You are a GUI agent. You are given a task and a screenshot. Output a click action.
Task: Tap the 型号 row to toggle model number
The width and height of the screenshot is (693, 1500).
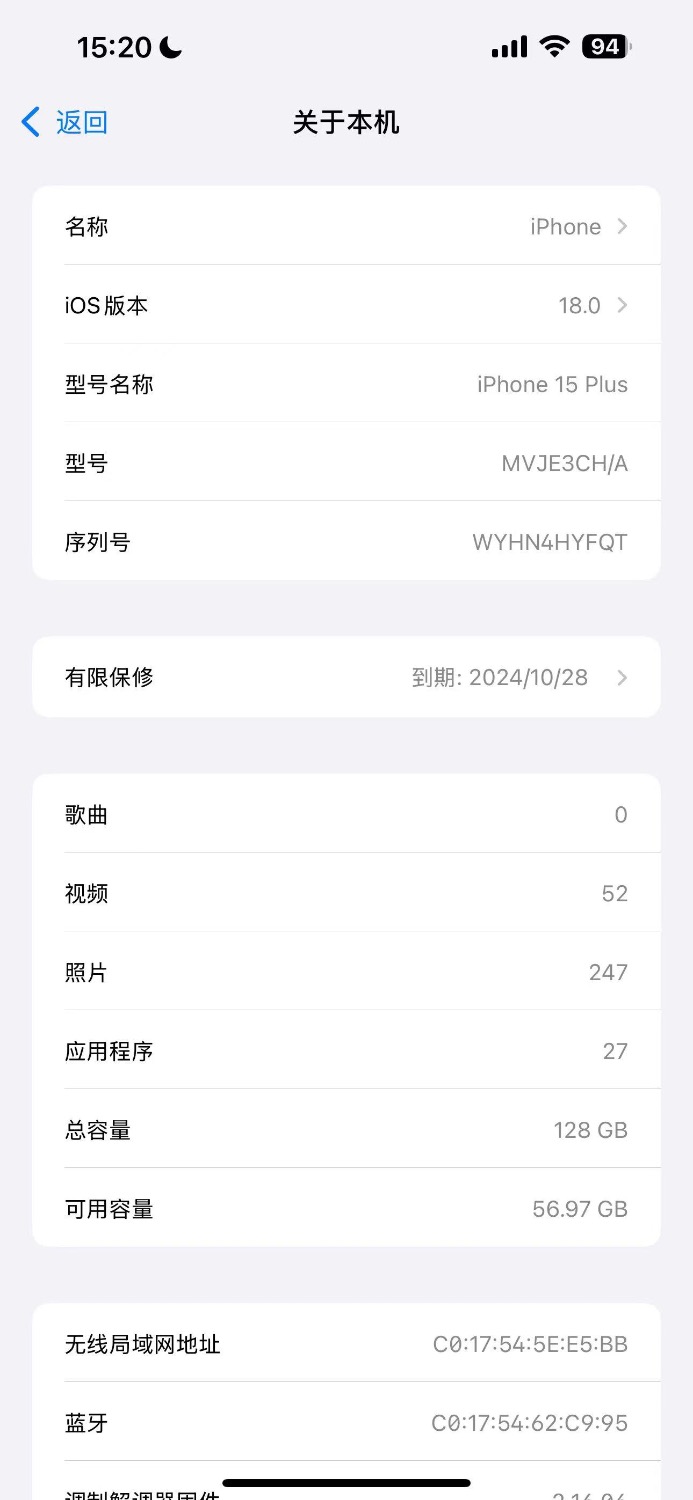346,463
